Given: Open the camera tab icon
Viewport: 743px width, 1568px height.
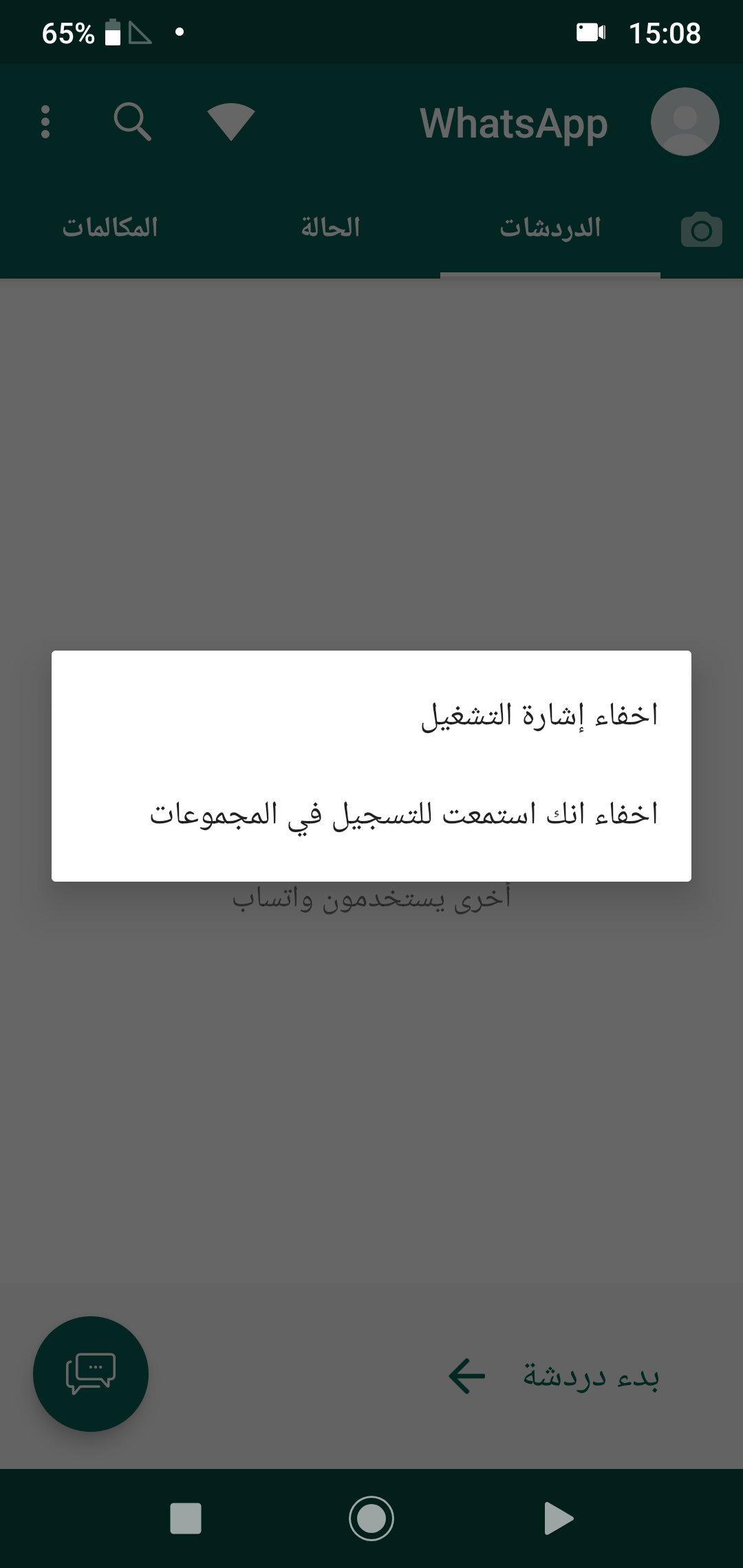Looking at the screenshot, I should (x=702, y=229).
